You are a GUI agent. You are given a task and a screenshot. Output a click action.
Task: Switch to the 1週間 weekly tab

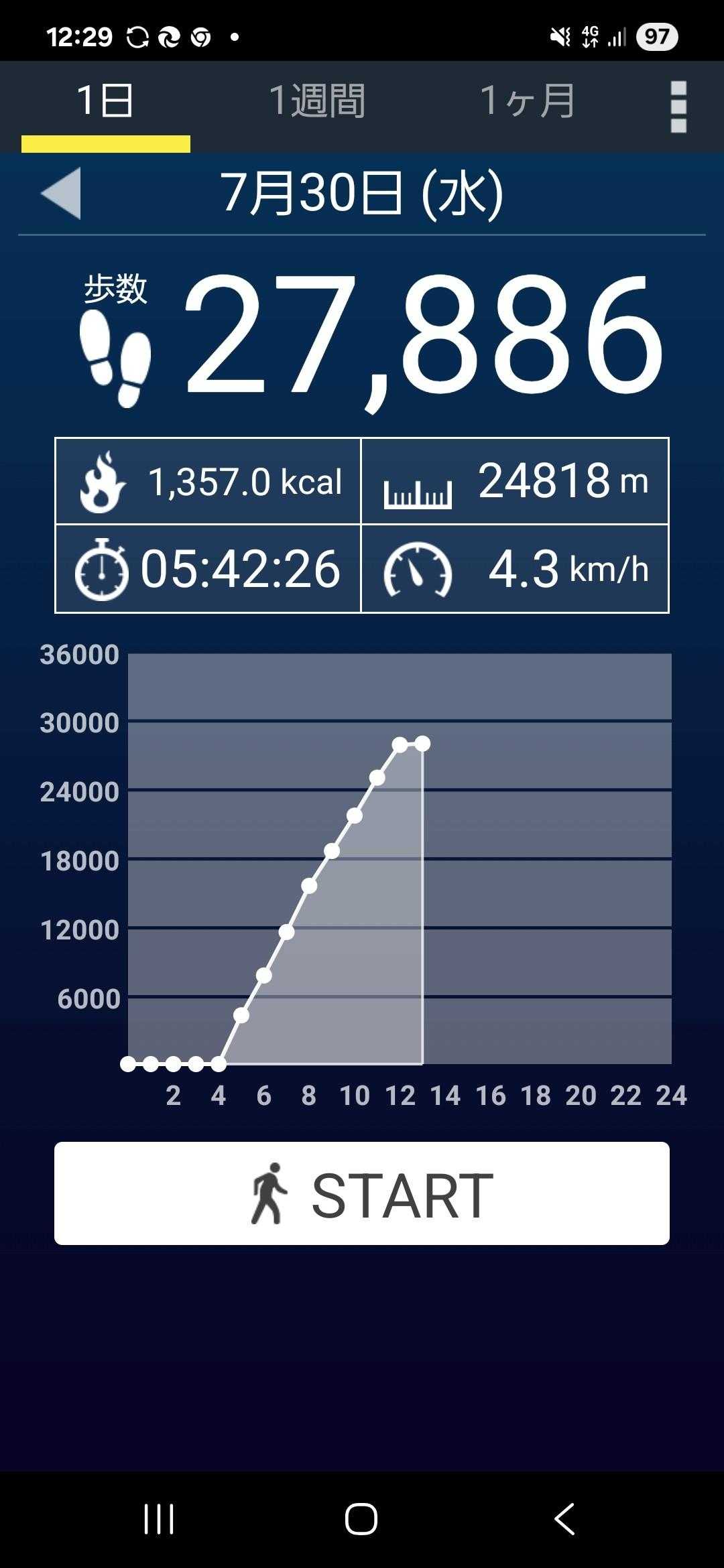tap(316, 102)
